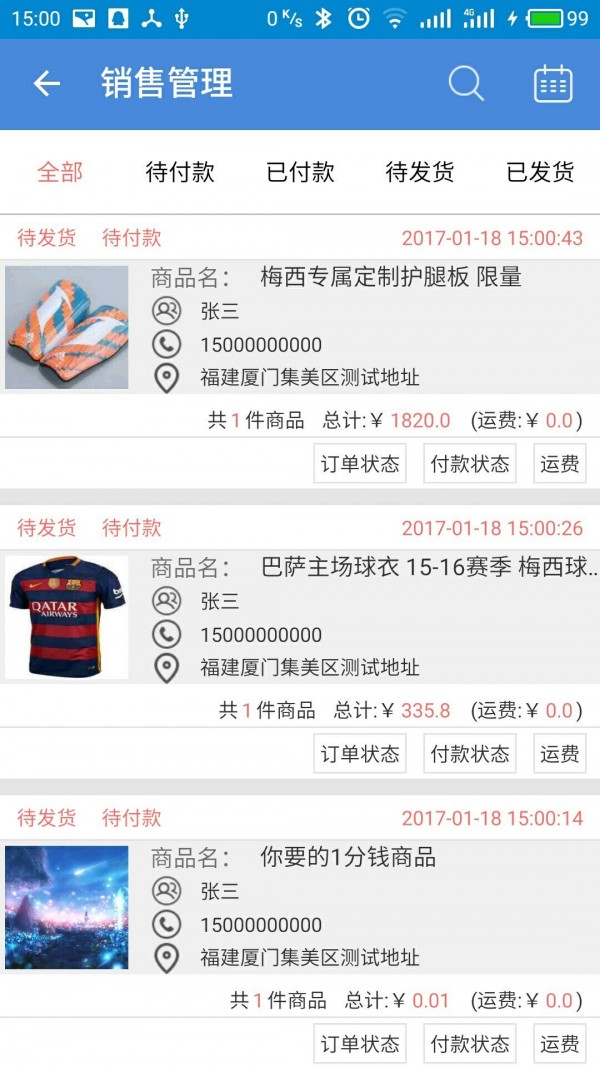Switch to the 待付款 tab

coord(180,172)
